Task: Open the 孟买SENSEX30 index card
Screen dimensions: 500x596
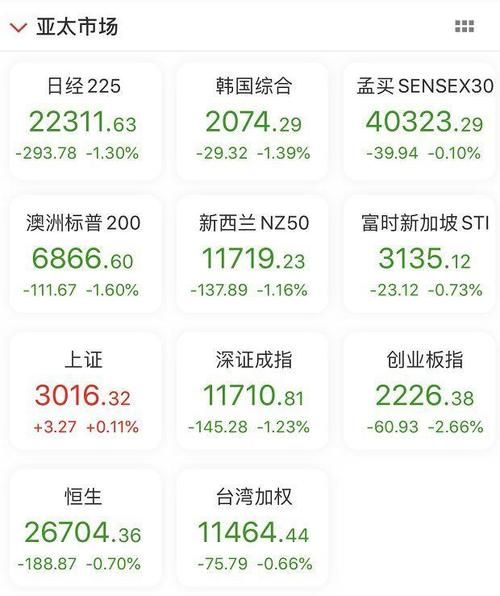Action: coord(421,121)
